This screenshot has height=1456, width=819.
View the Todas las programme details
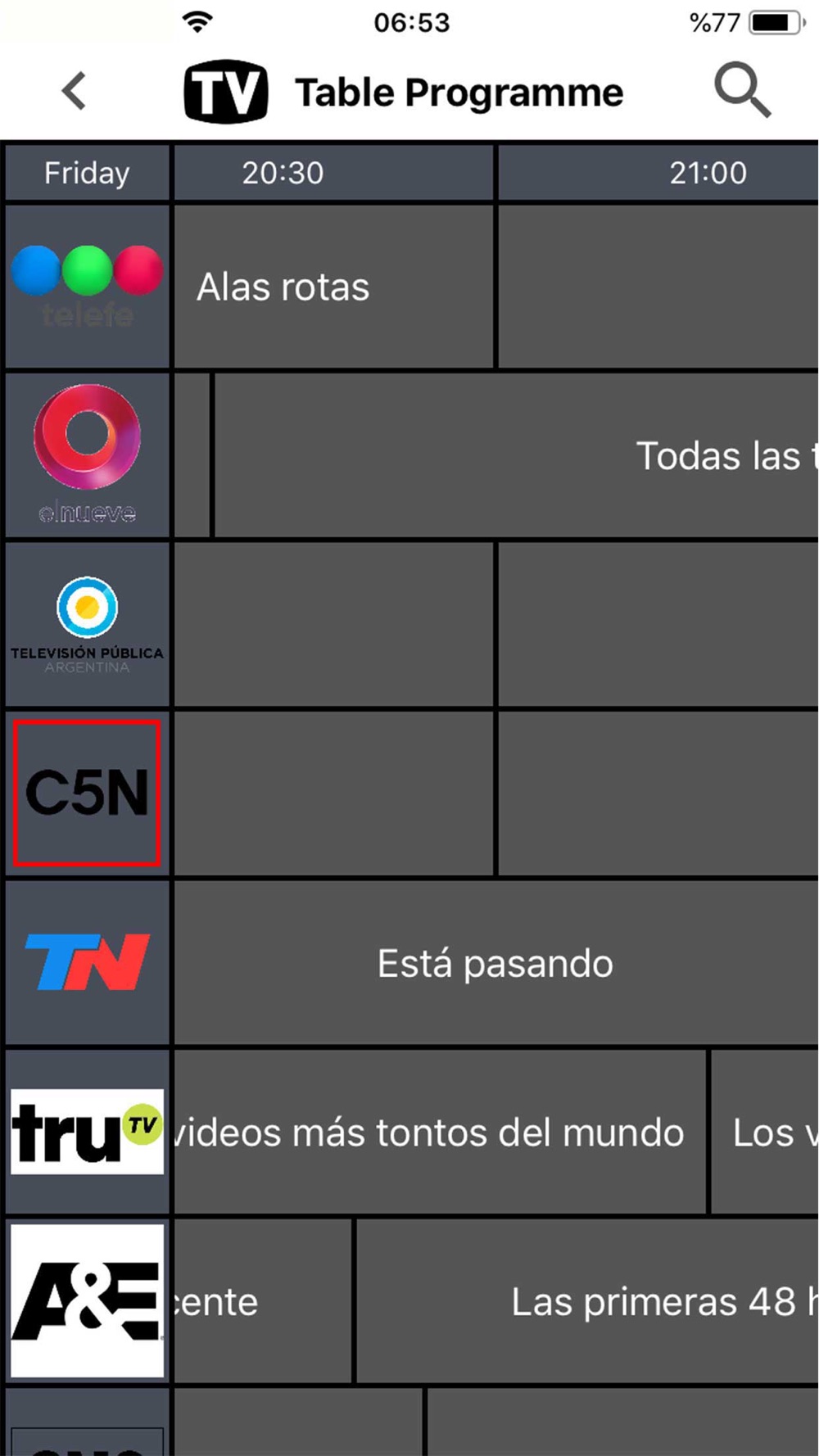click(517, 455)
